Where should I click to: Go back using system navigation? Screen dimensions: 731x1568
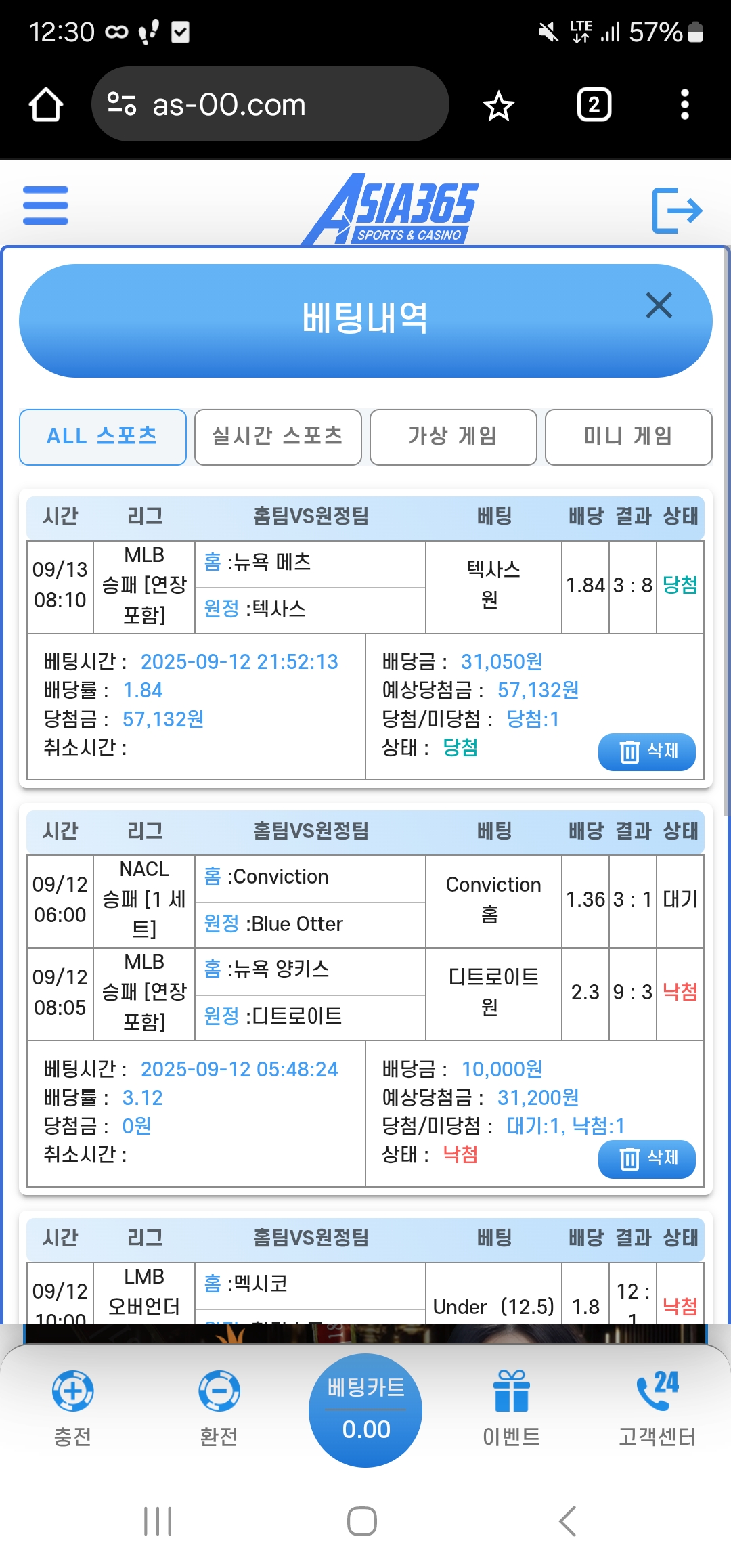pos(567,1521)
